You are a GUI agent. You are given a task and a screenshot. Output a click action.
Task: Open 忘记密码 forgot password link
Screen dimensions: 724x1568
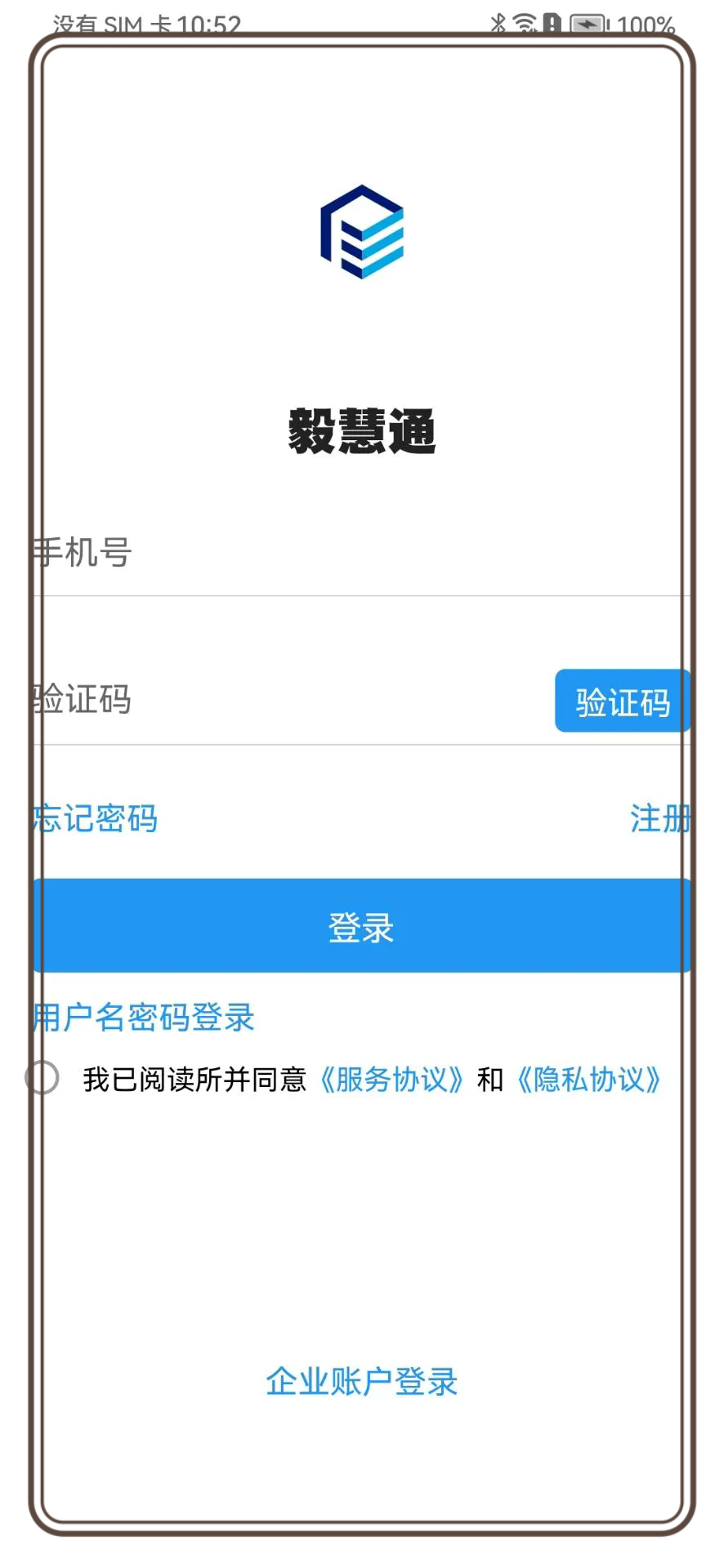pyautogui.click(x=96, y=818)
